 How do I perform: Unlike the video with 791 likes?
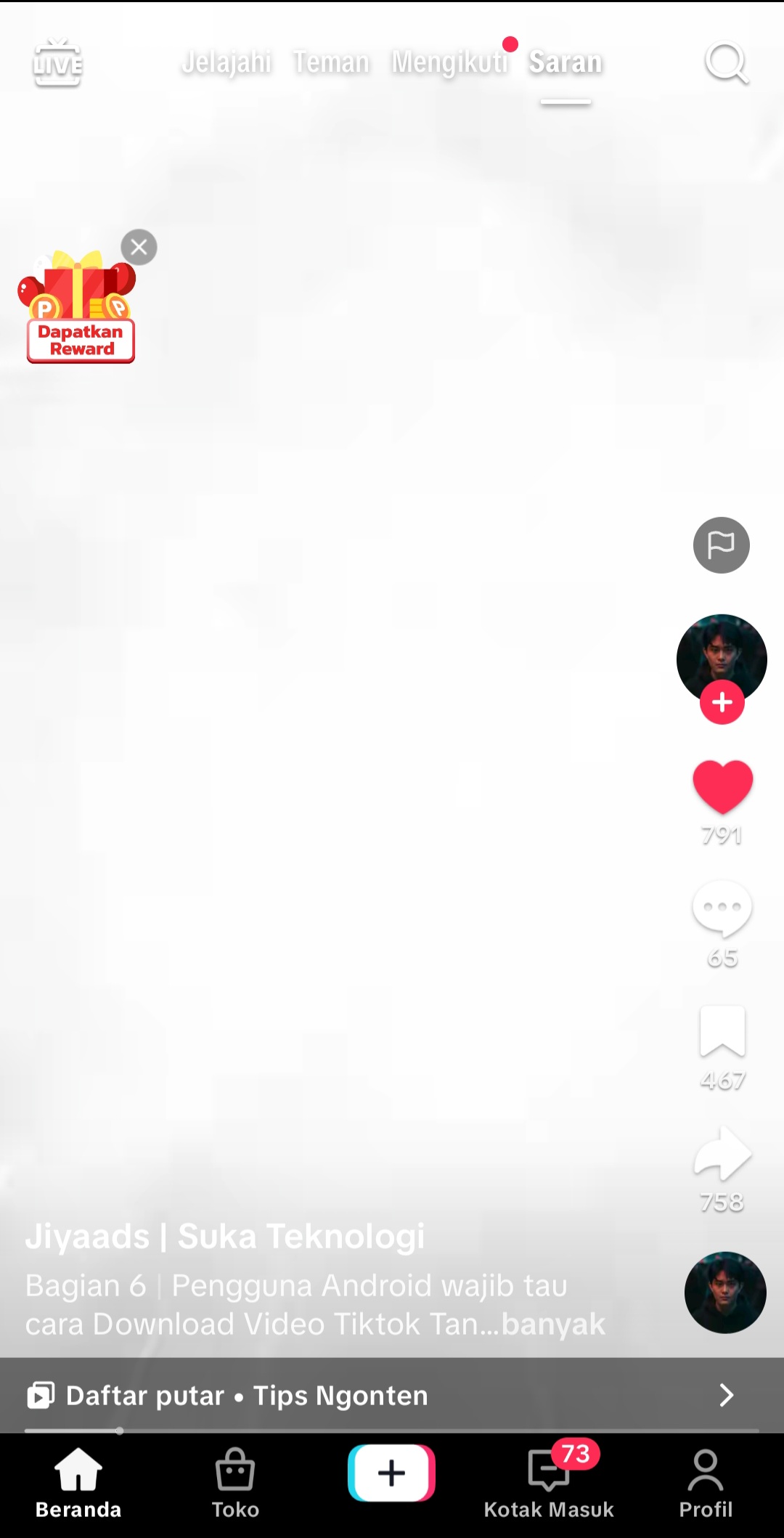(x=722, y=787)
